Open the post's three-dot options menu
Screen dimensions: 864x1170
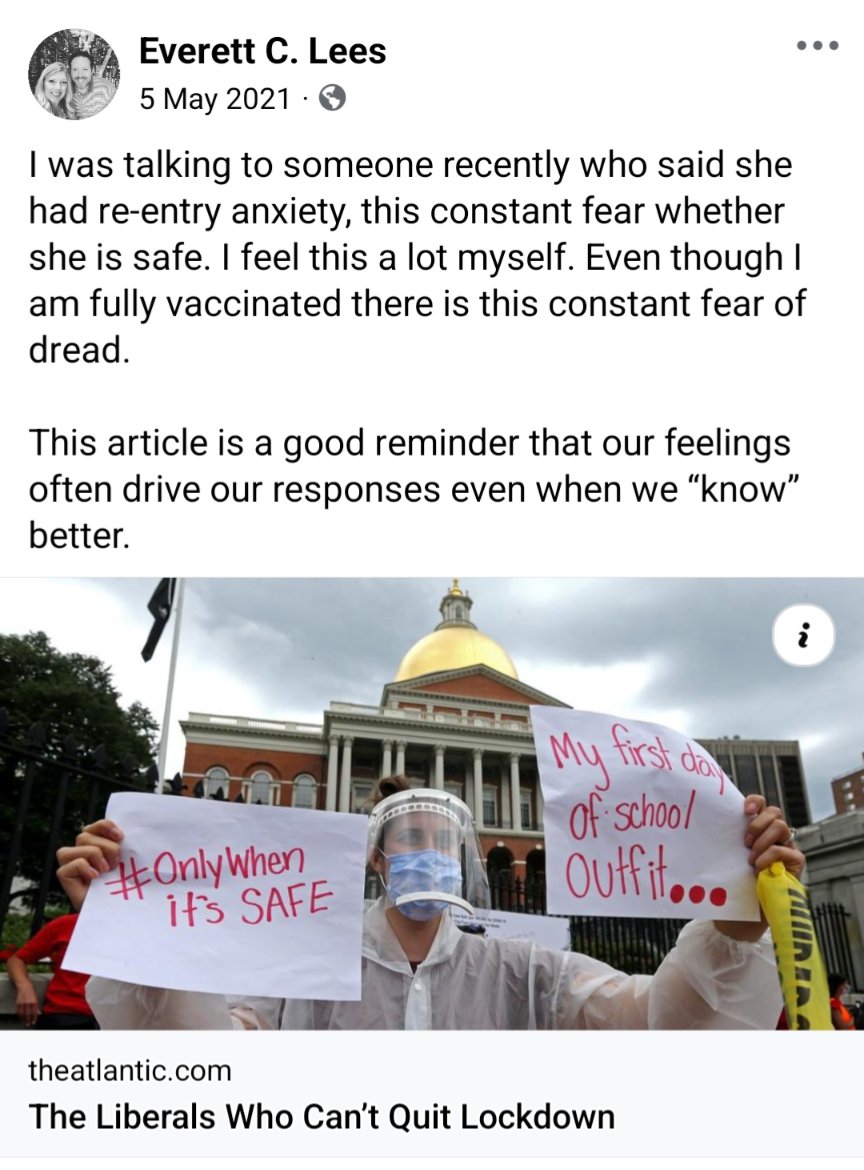coord(819,46)
